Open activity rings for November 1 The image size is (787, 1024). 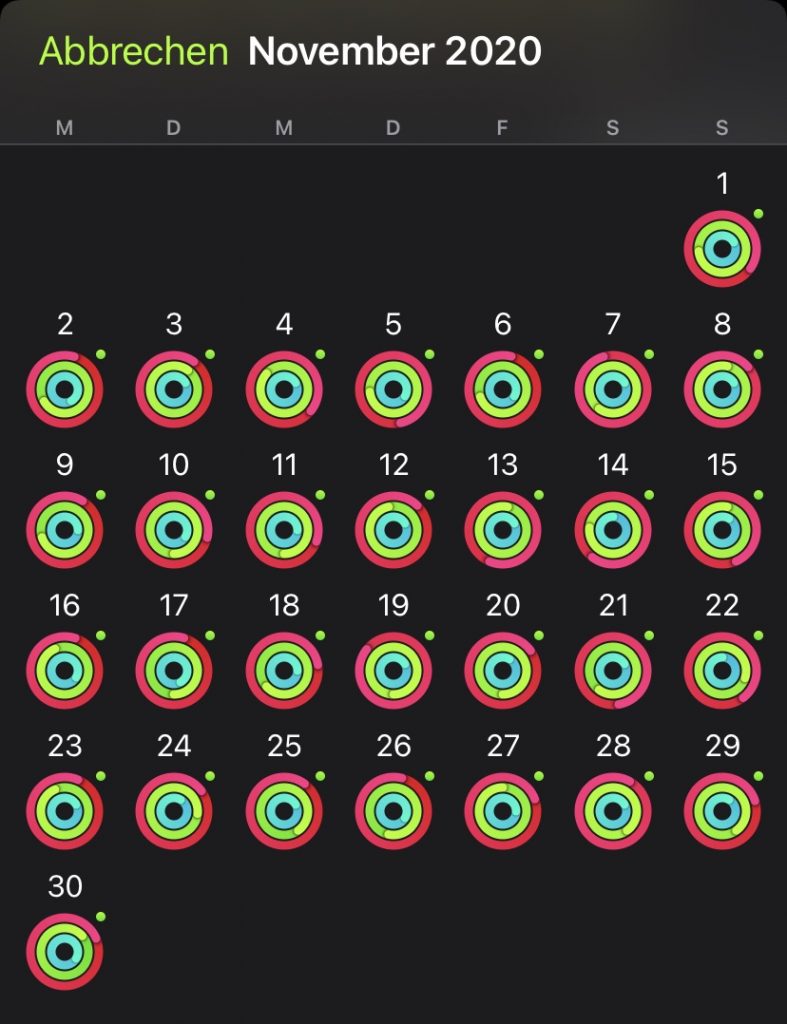click(722, 249)
